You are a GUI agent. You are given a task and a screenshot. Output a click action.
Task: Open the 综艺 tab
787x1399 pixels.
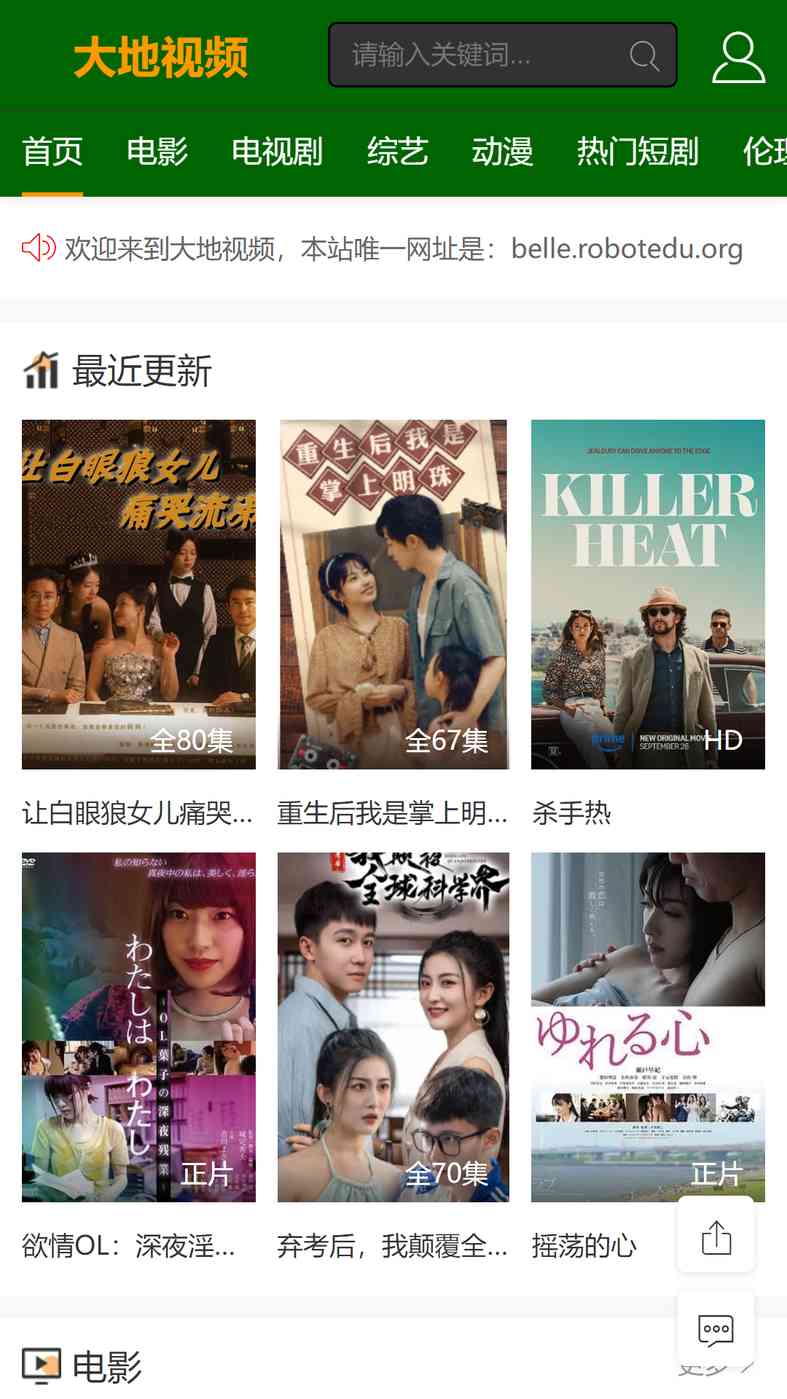click(x=397, y=152)
